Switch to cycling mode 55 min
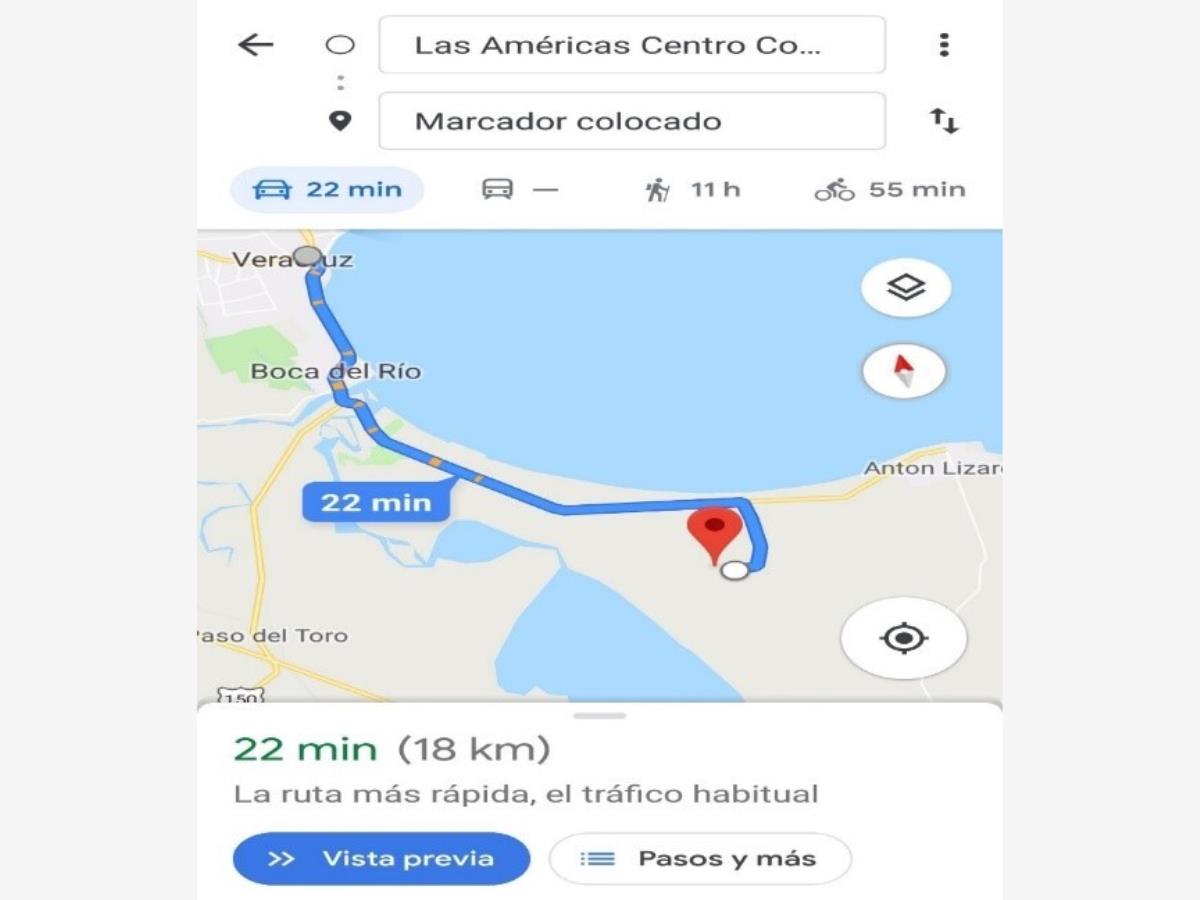1200x900 pixels. pos(890,189)
